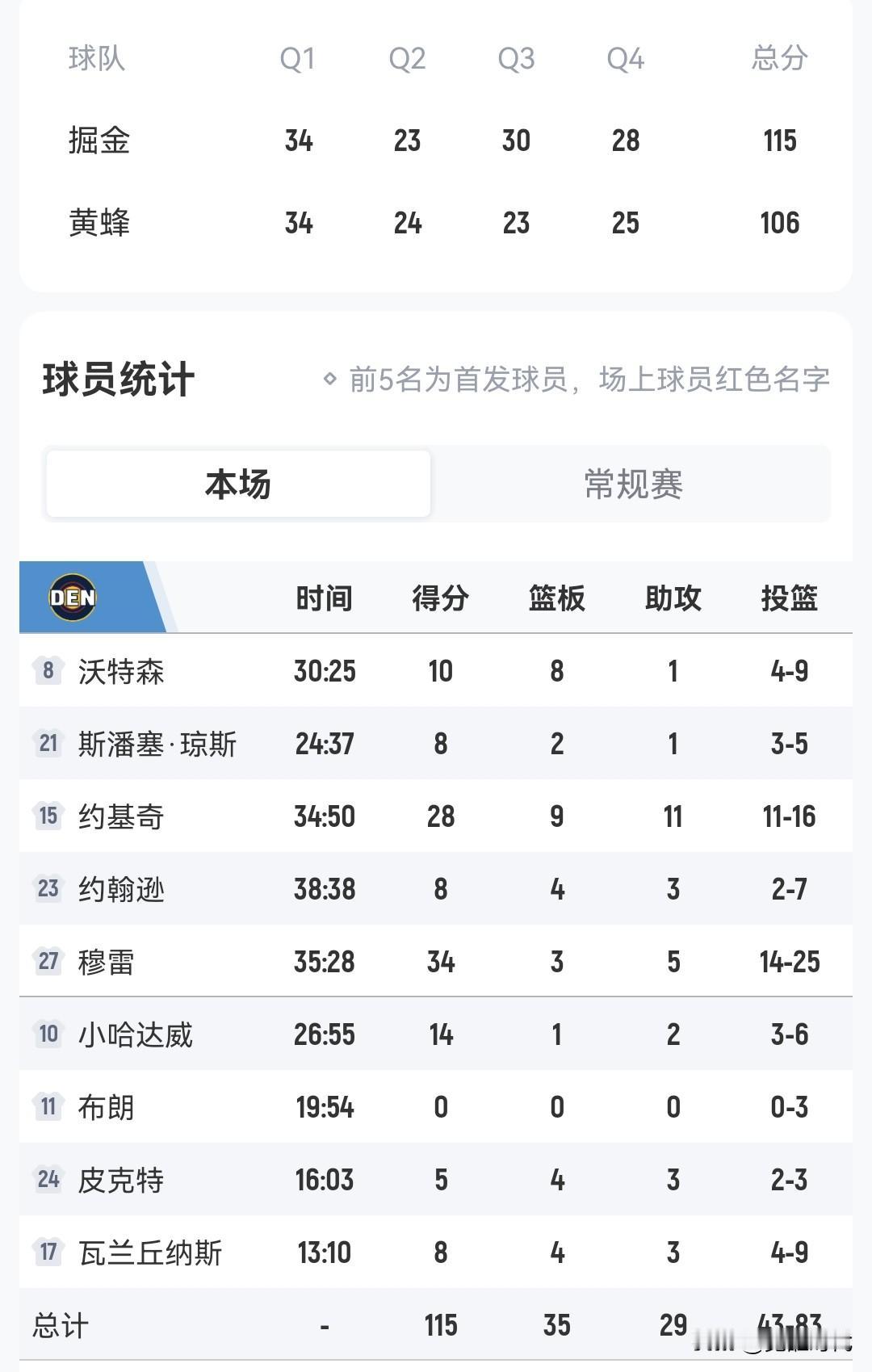
Task: Select the 本场 tab
Action: tap(239, 484)
